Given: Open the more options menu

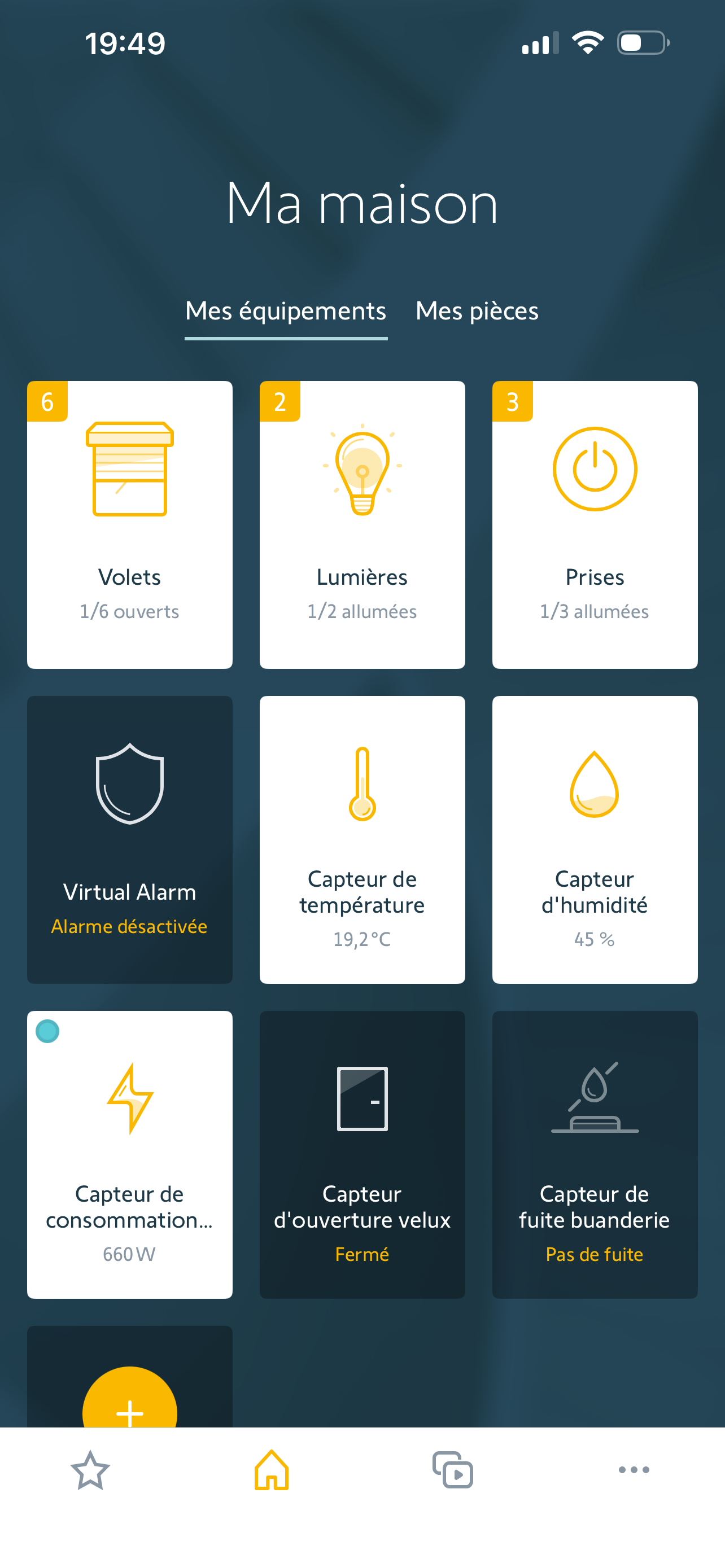Looking at the screenshot, I should pyautogui.click(x=634, y=1469).
